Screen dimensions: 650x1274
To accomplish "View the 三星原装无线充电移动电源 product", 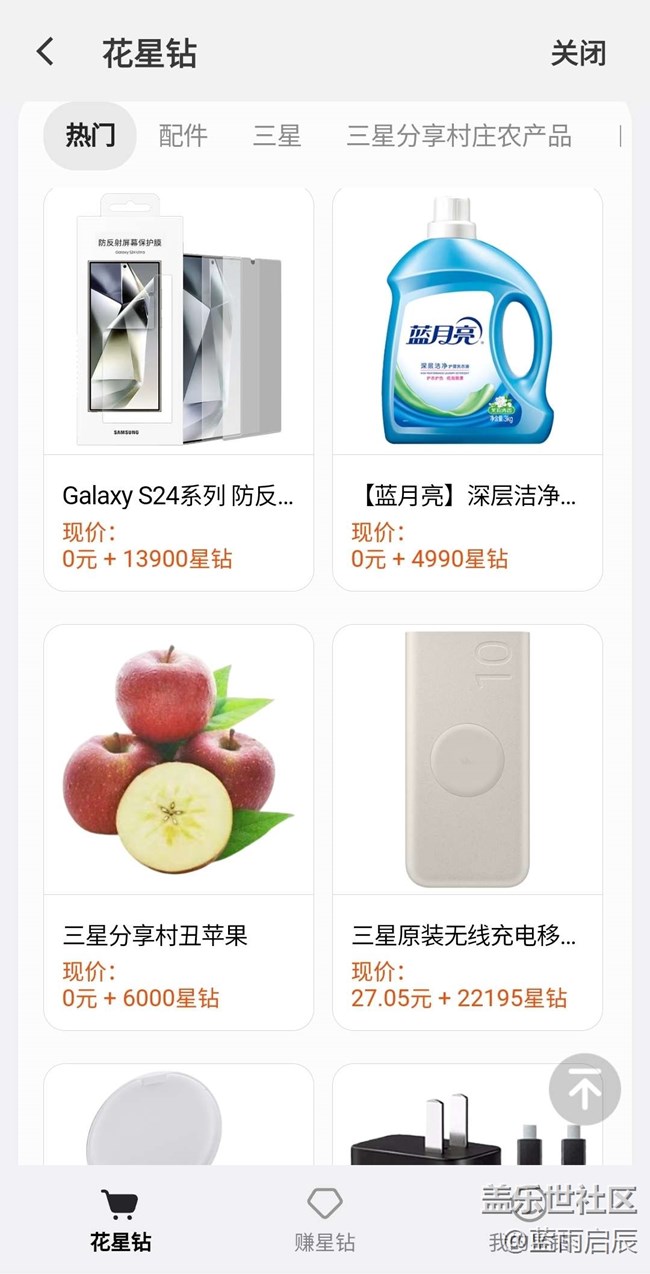I will (467, 827).
